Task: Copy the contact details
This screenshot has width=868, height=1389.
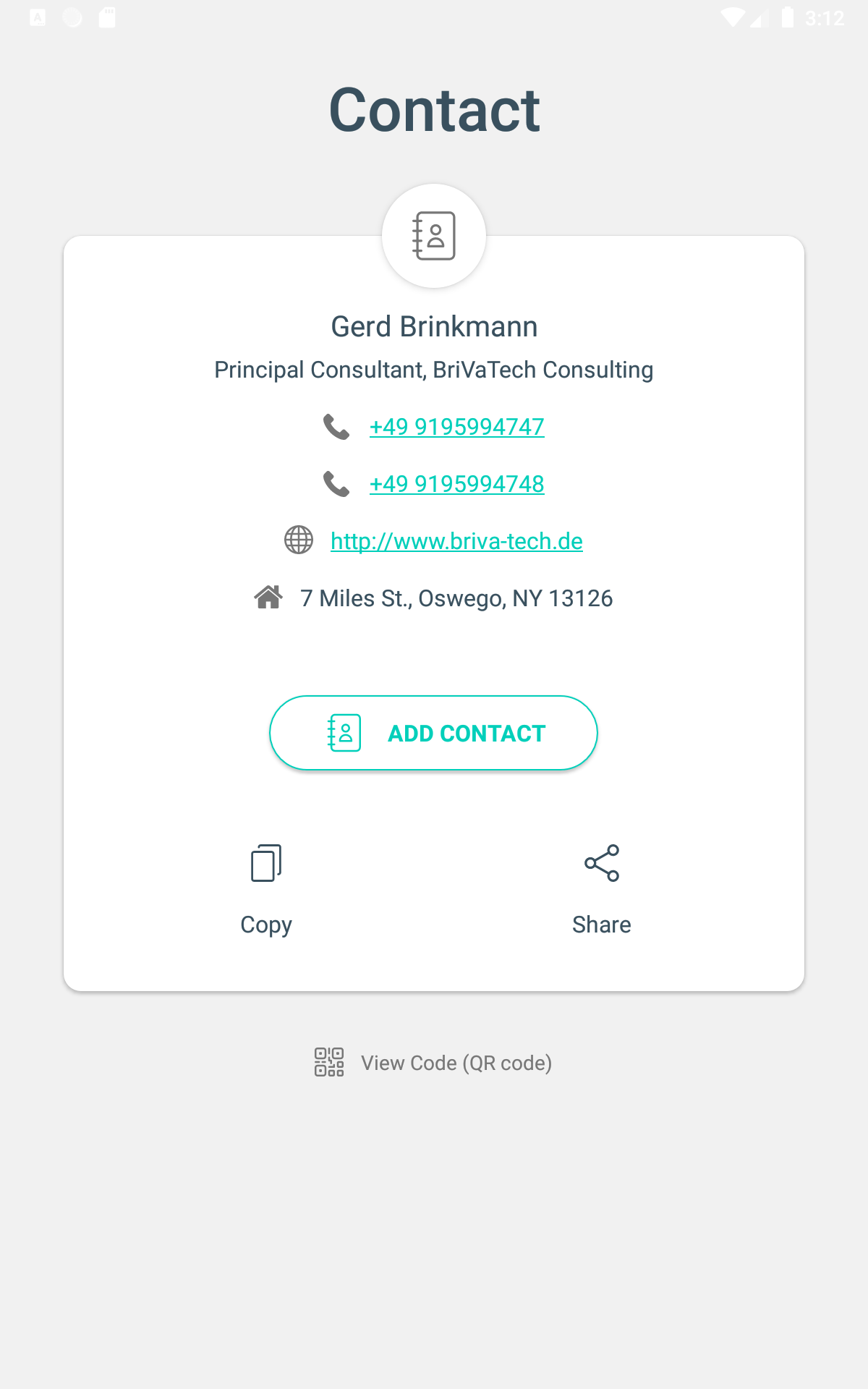Action: click(x=266, y=890)
